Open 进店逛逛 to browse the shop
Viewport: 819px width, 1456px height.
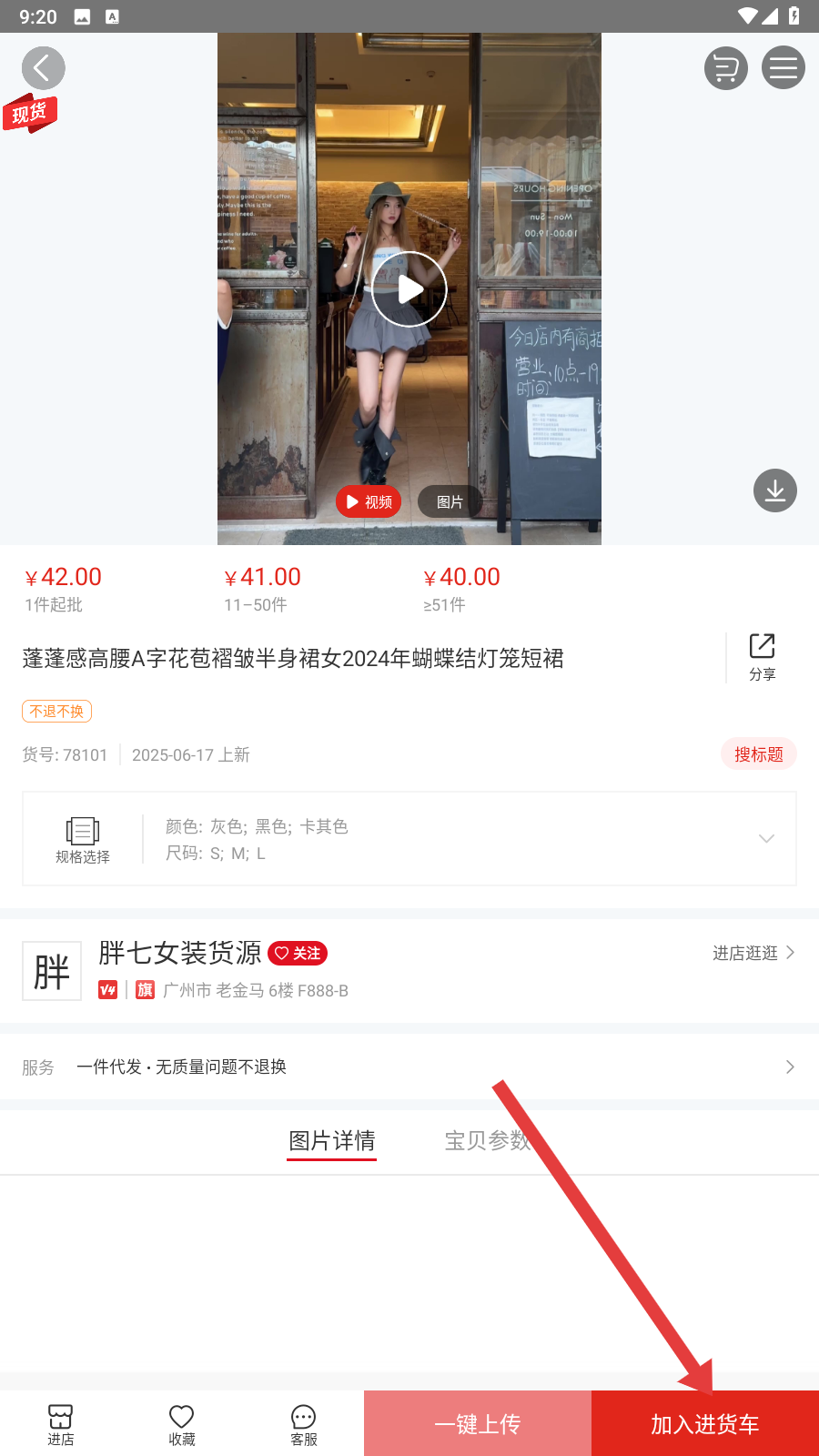coord(753,953)
